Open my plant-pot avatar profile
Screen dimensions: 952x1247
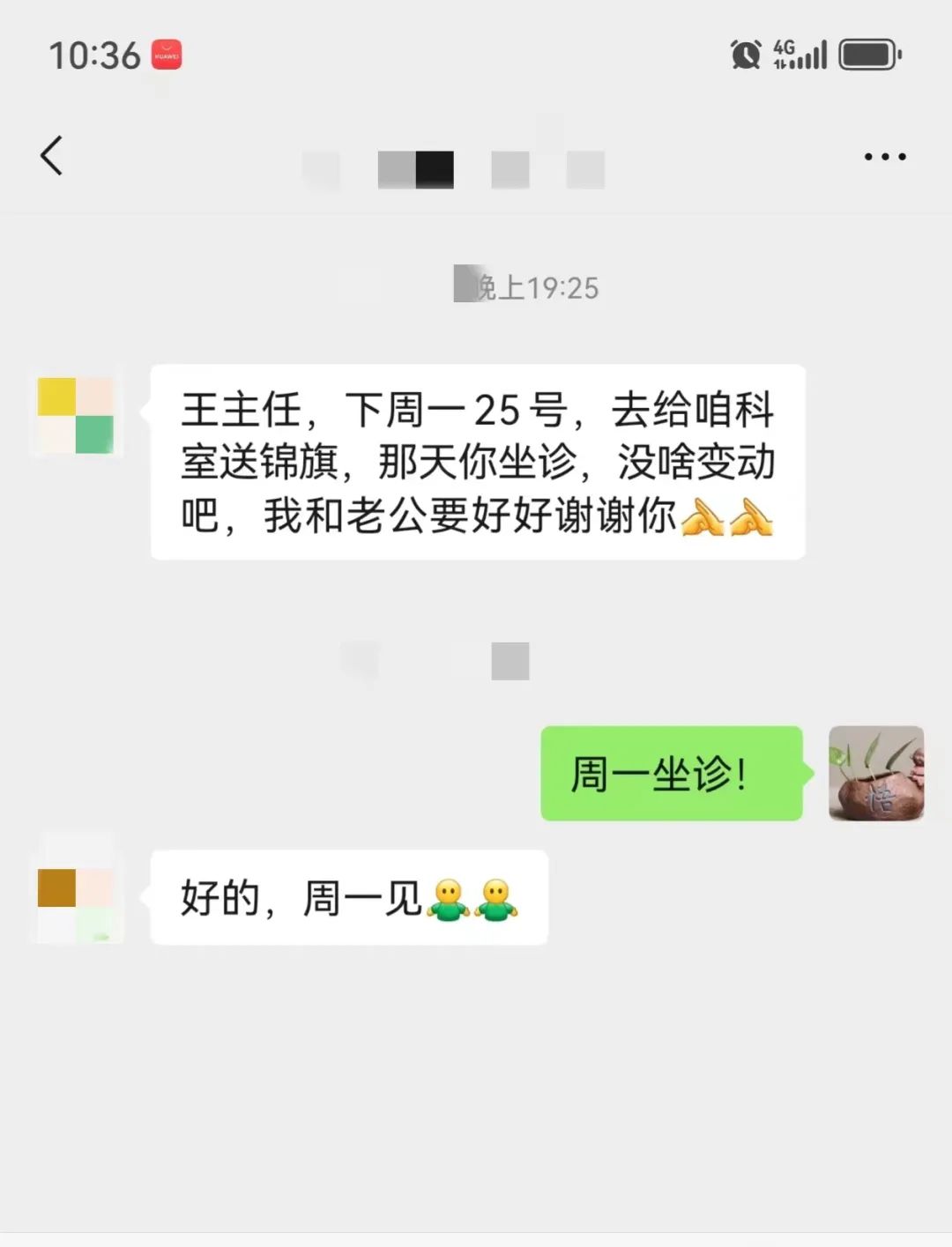(875, 773)
